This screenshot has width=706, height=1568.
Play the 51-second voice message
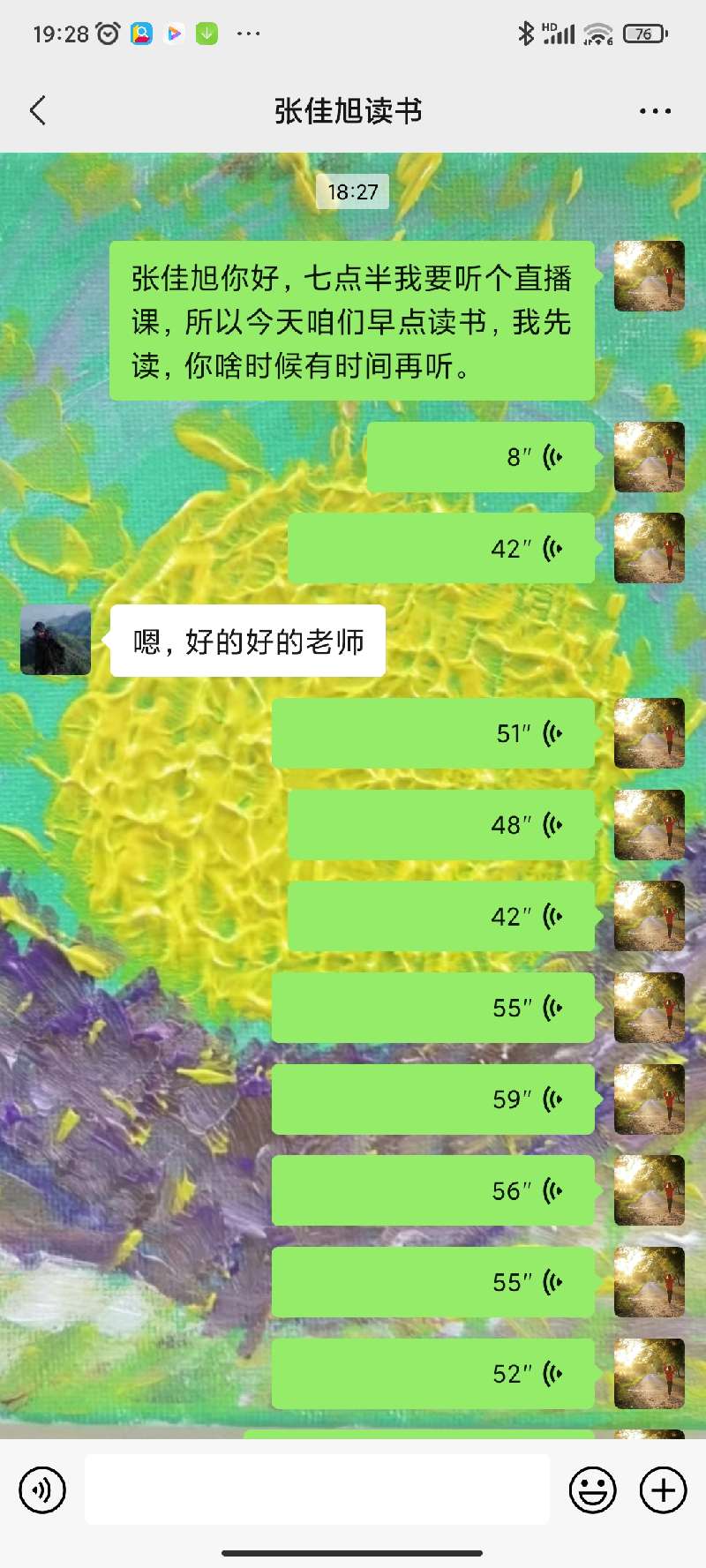[432, 733]
